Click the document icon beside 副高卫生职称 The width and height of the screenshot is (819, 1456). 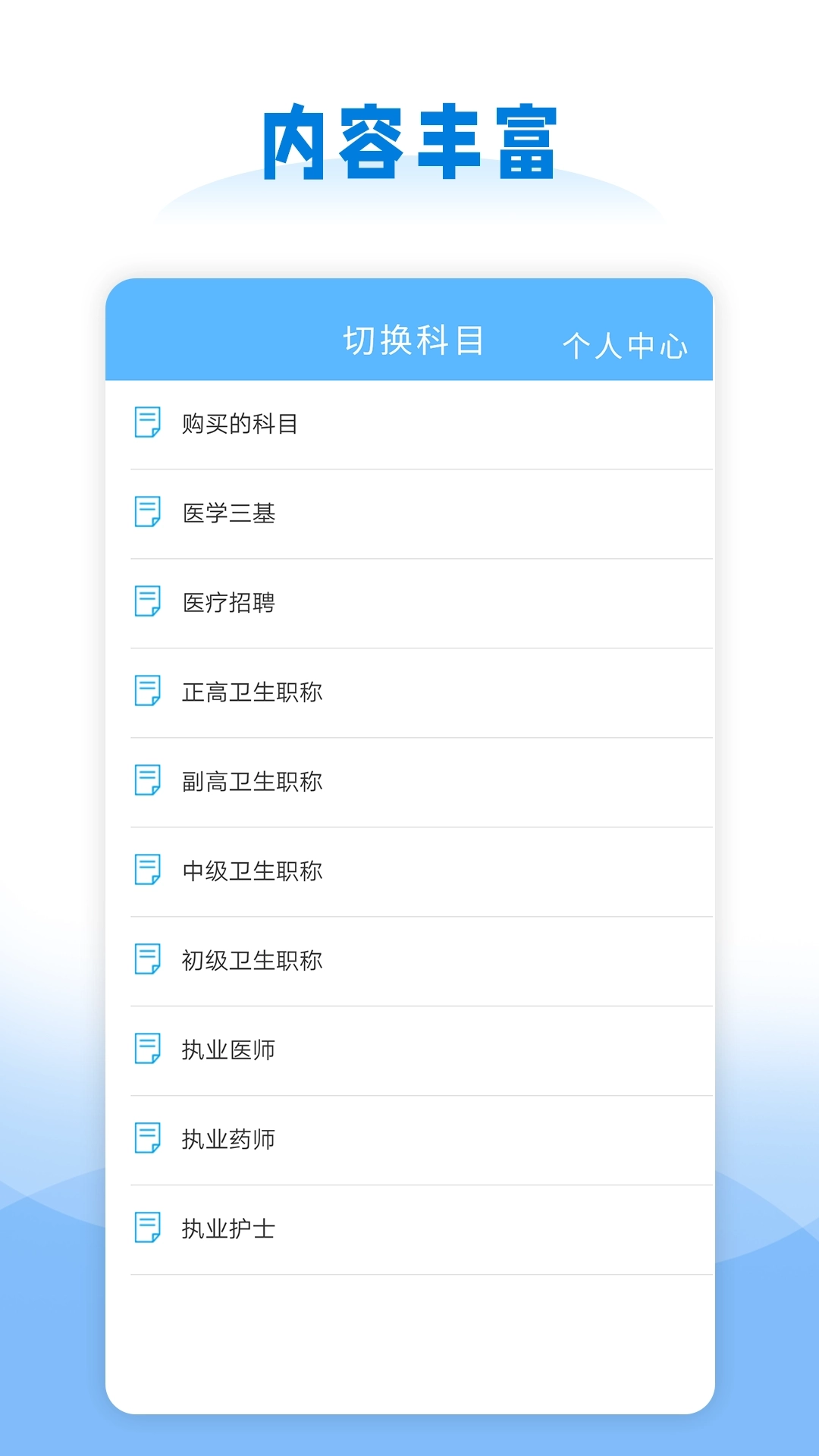point(148,781)
